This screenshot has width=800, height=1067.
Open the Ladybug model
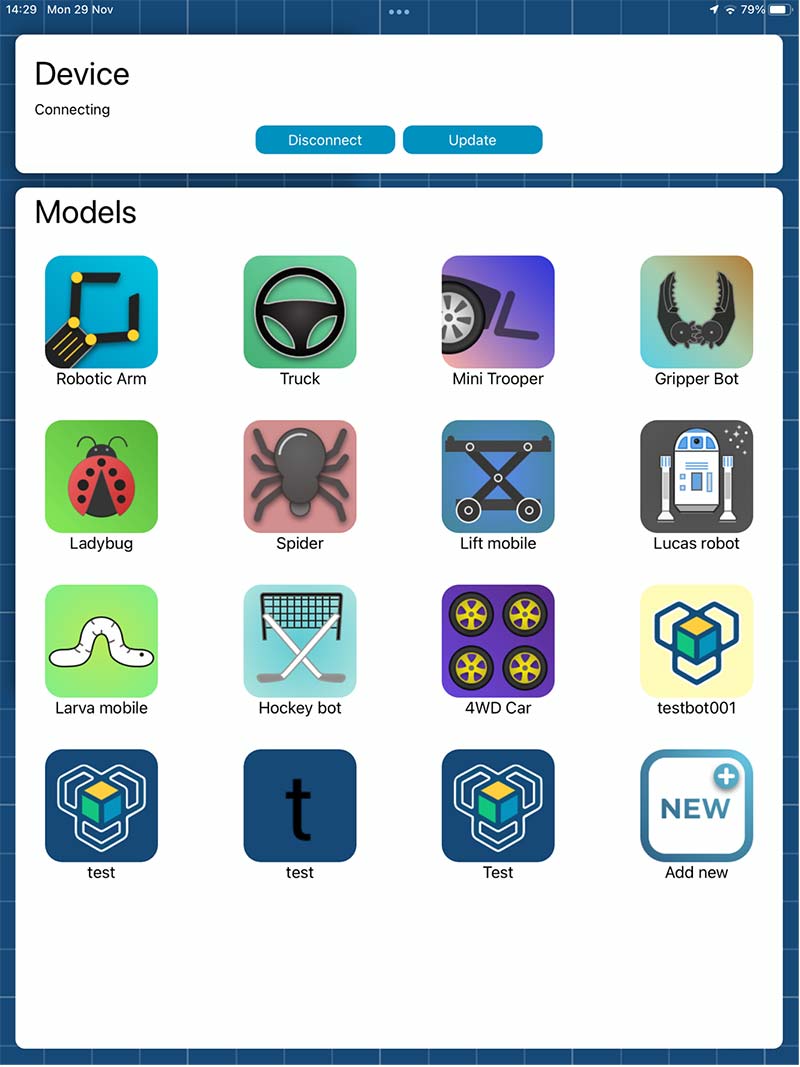[101, 476]
